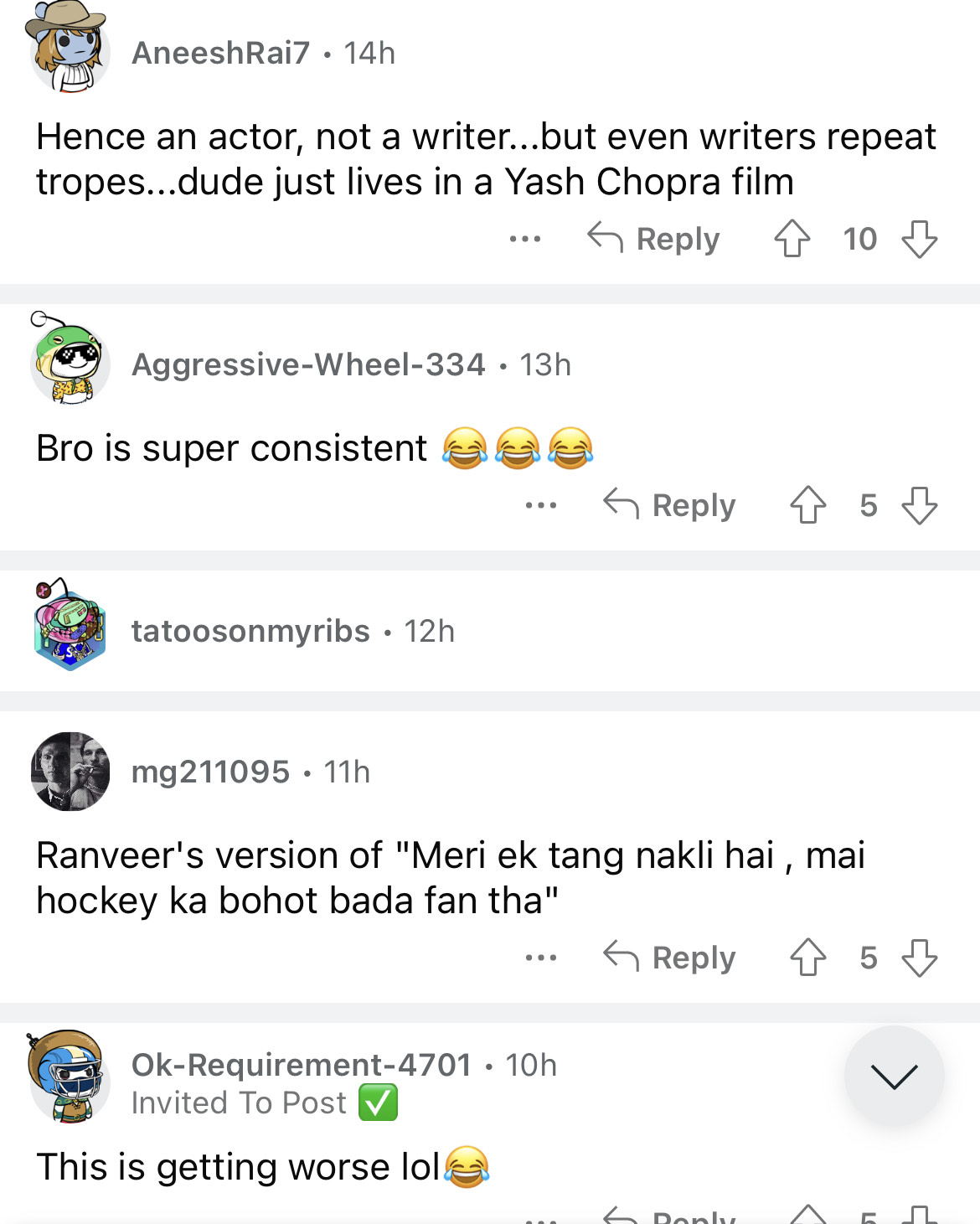Reply to mg211095's comment
Image resolution: width=980 pixels, height=1224 pixels.
coord(670,958)
